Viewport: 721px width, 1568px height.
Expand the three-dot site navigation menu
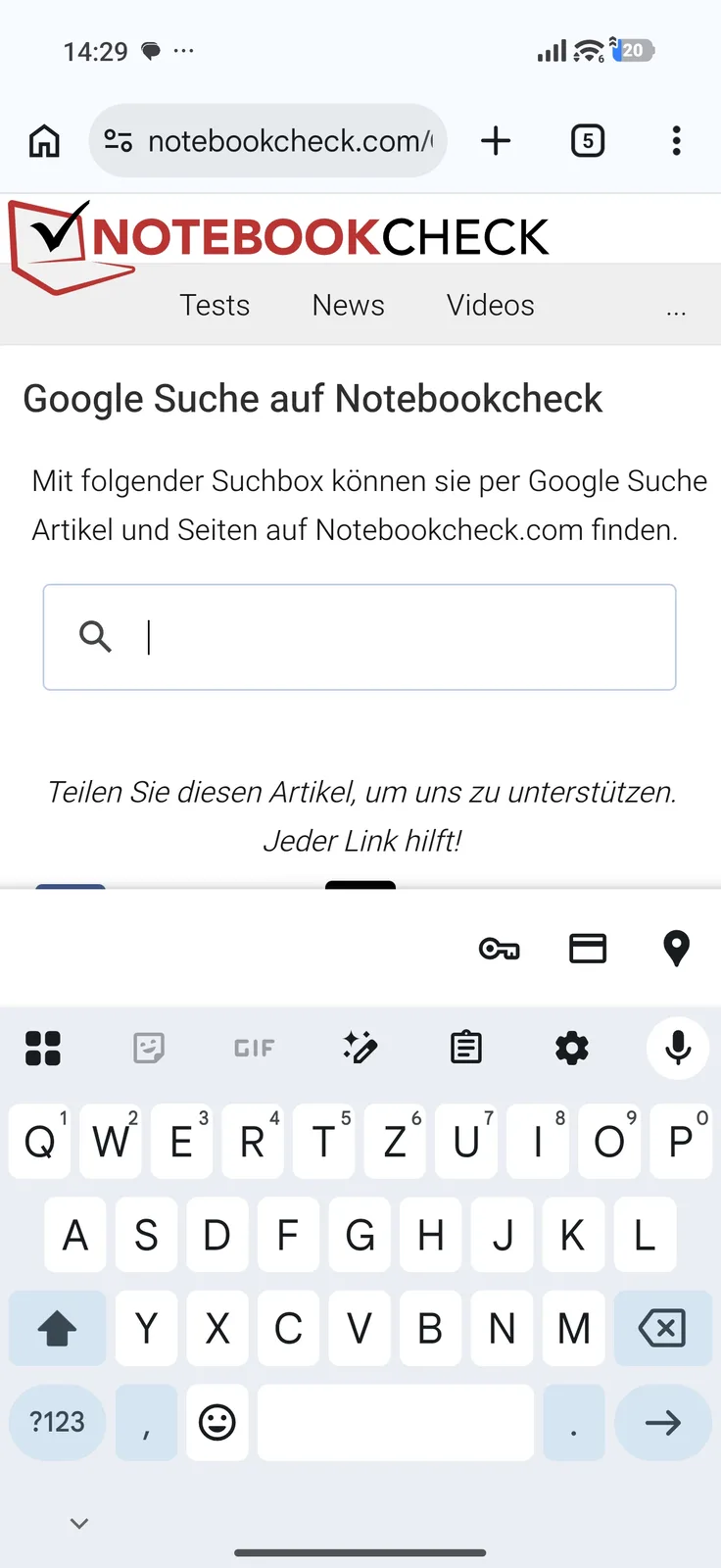[676, 310]
